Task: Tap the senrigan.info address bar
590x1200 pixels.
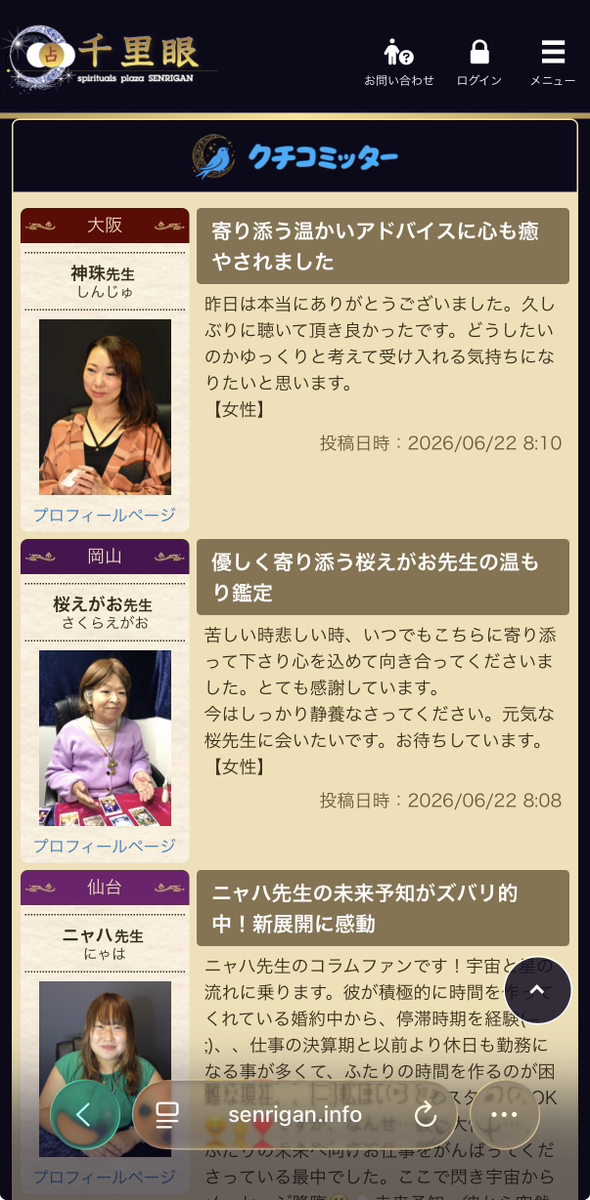Action: (295, 1115)
